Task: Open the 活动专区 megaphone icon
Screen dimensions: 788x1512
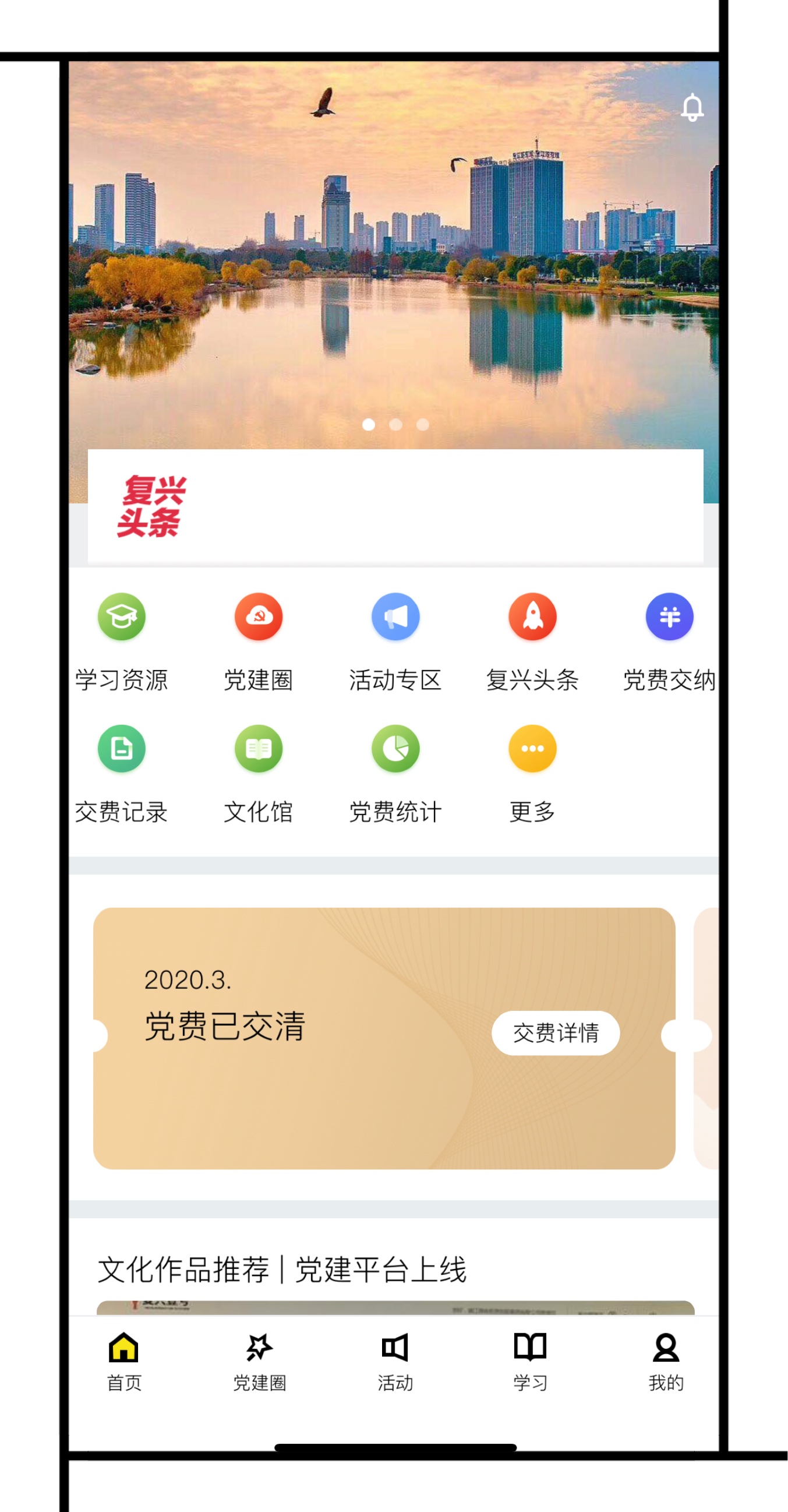Action: click(395, 616)
